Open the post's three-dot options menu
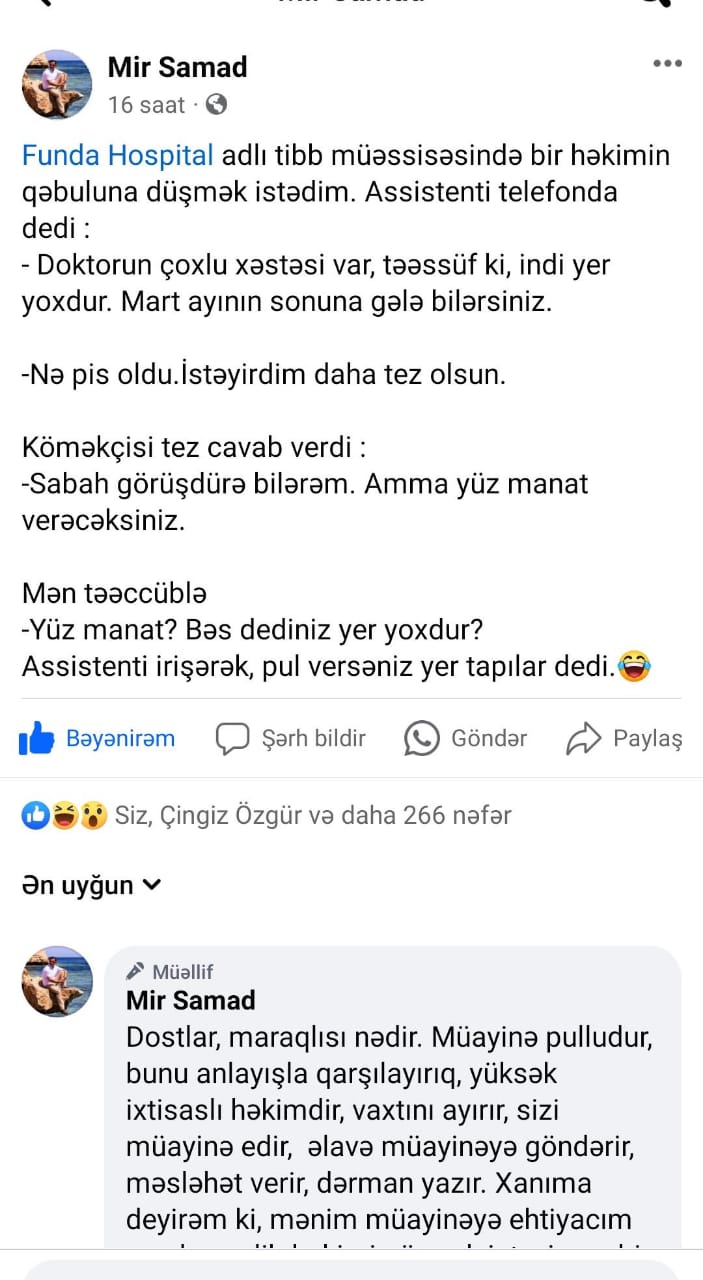Viewport: 703px width, 1280px height. [x=667, y=63]
